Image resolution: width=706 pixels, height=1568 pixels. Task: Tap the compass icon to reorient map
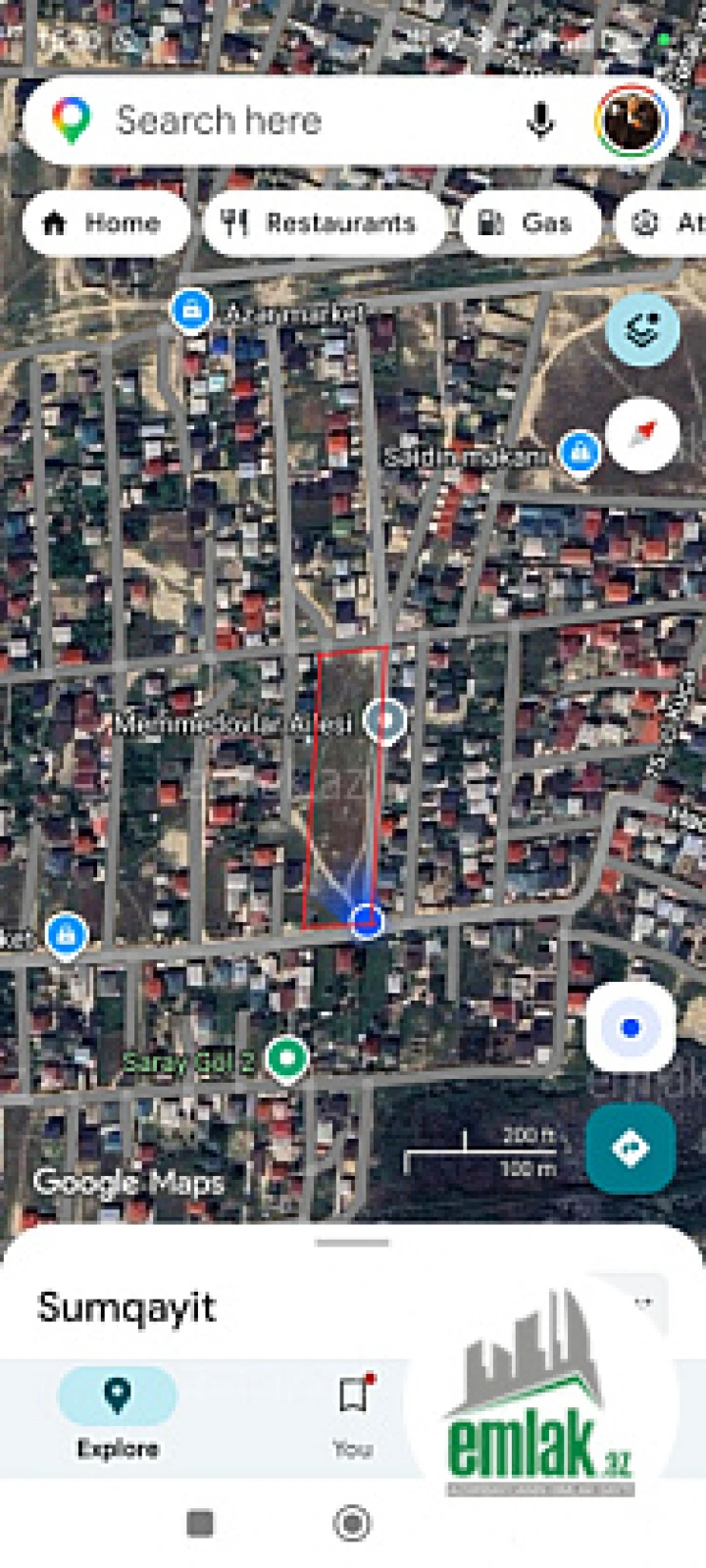coord(641,431)
